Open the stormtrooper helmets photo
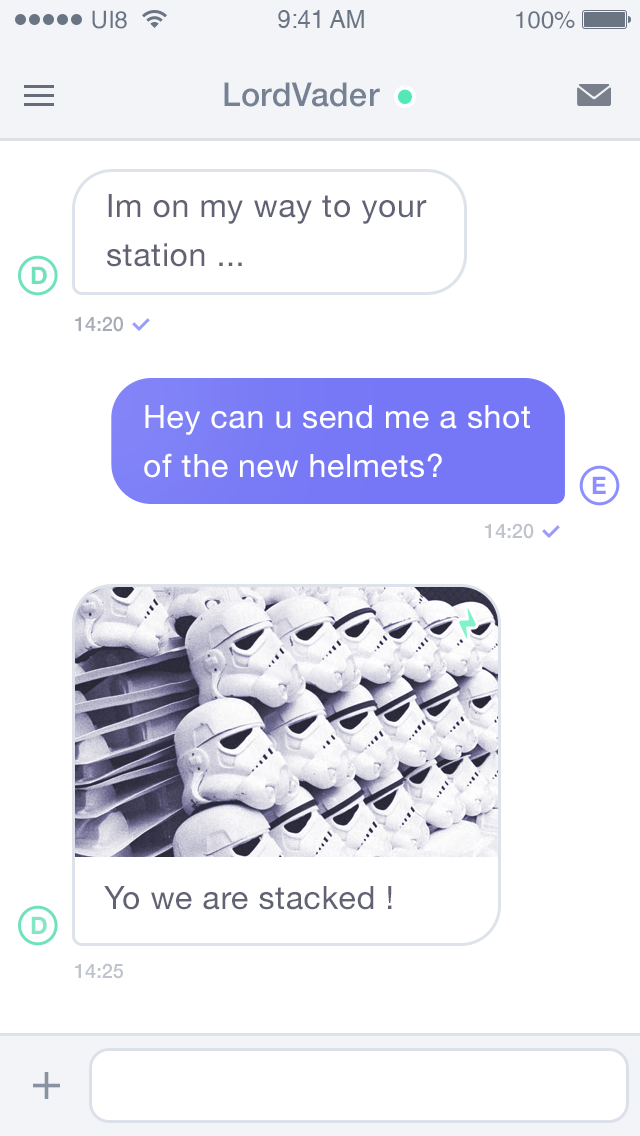The height and width of the screenshot is (1136, 640). click(286, 722)
